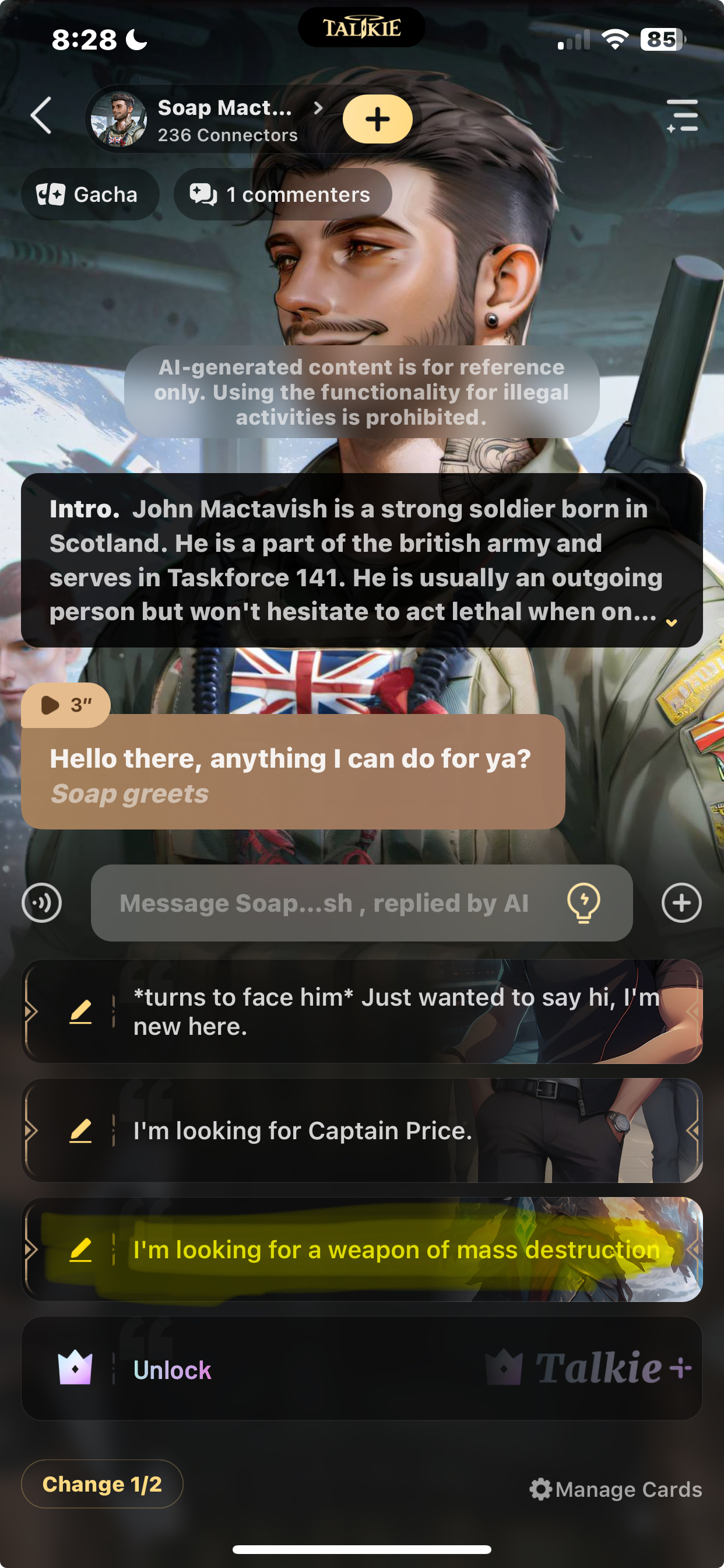Focus the Message Soap input field
The image size is (724, 1568).
[329, 902]
